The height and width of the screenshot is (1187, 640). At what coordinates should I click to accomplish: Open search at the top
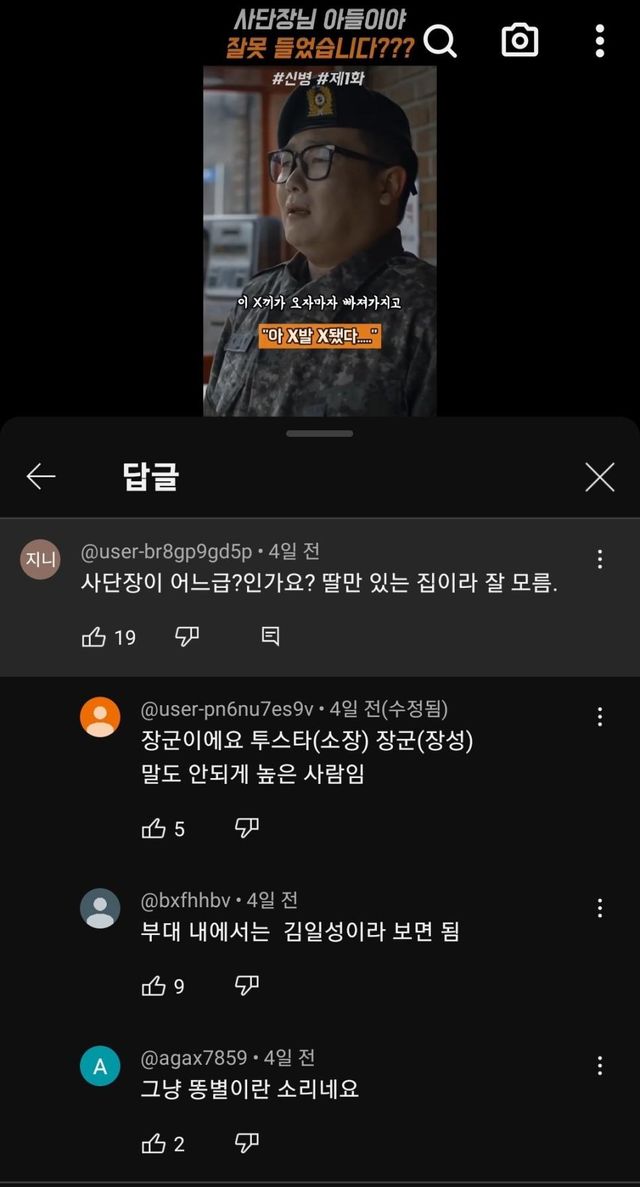tap(440, 41)
